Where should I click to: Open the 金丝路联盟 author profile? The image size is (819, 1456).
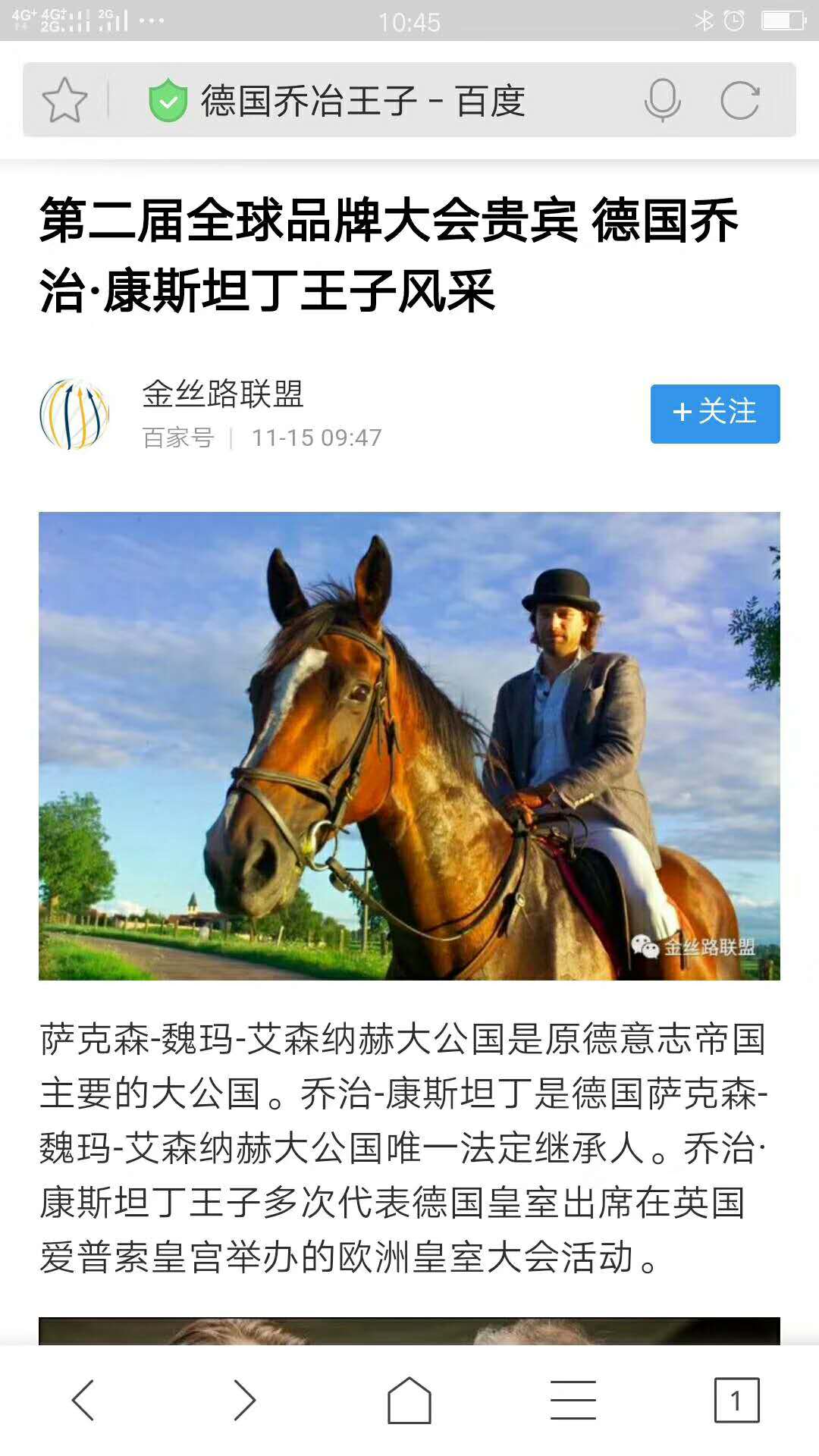pos(223,394)
